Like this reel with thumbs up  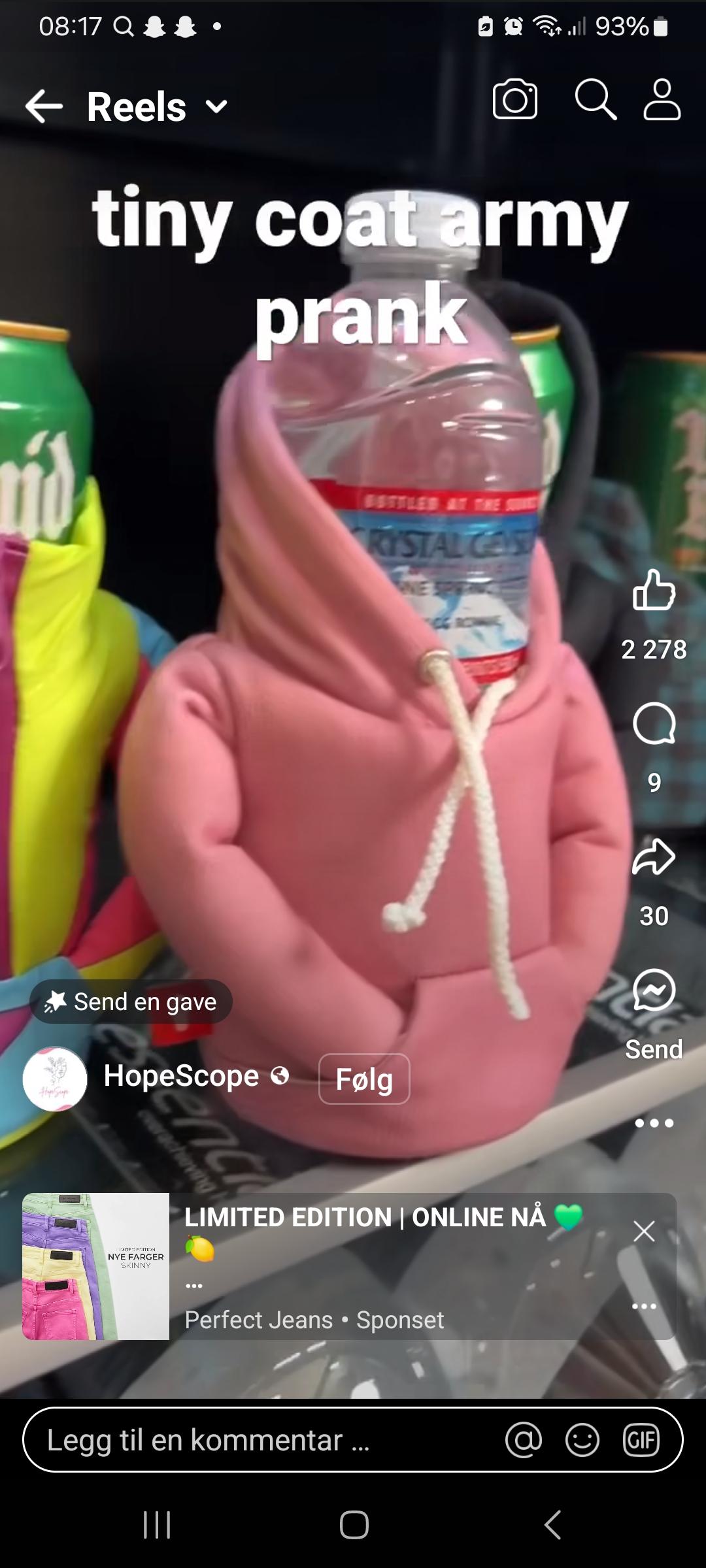tap(654, 590)
